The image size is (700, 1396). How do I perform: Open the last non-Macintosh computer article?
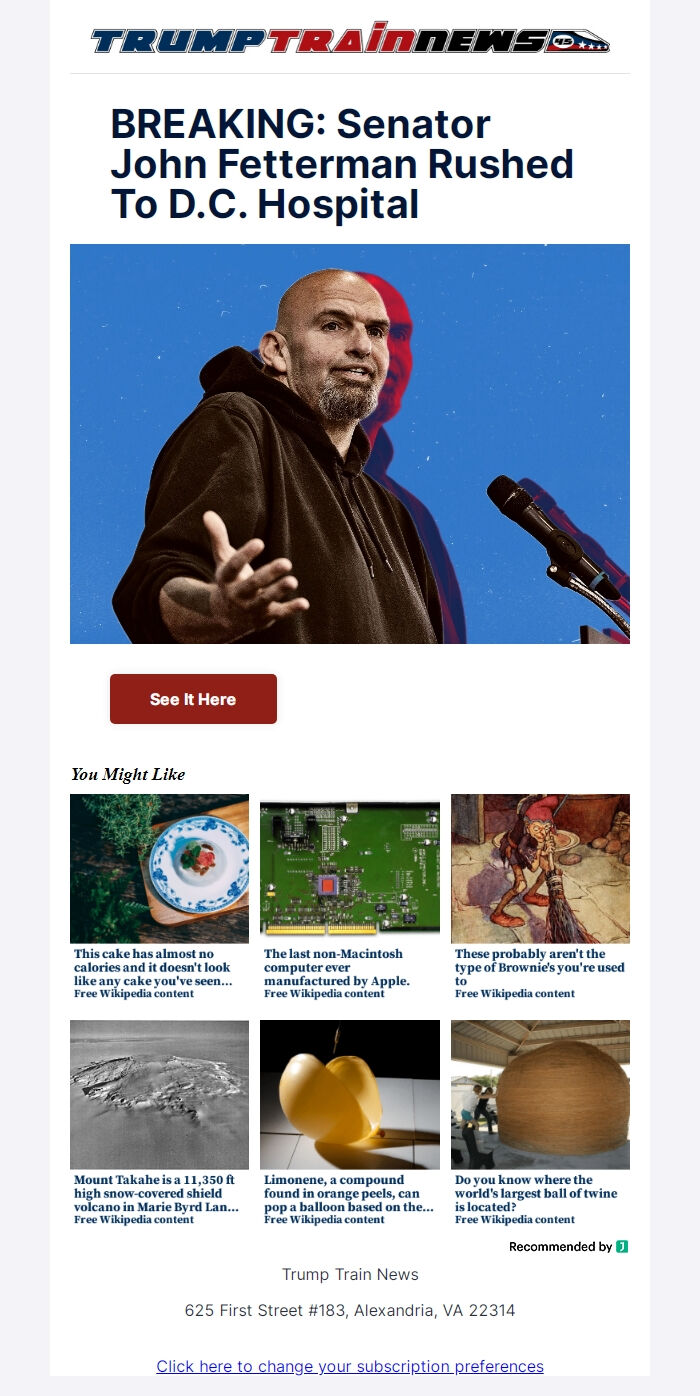(x=349, y=869)
